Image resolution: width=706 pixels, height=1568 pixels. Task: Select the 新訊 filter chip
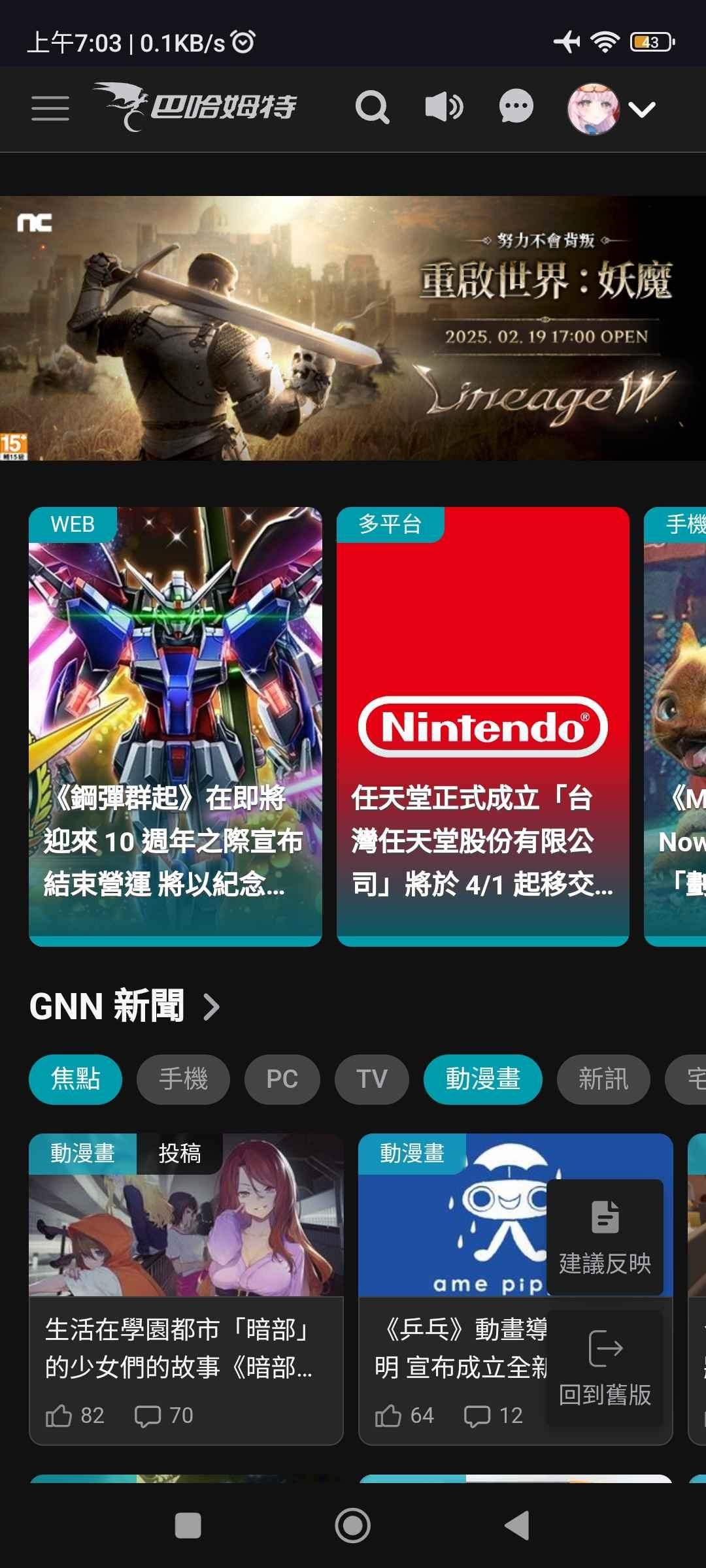[603, 1079]
